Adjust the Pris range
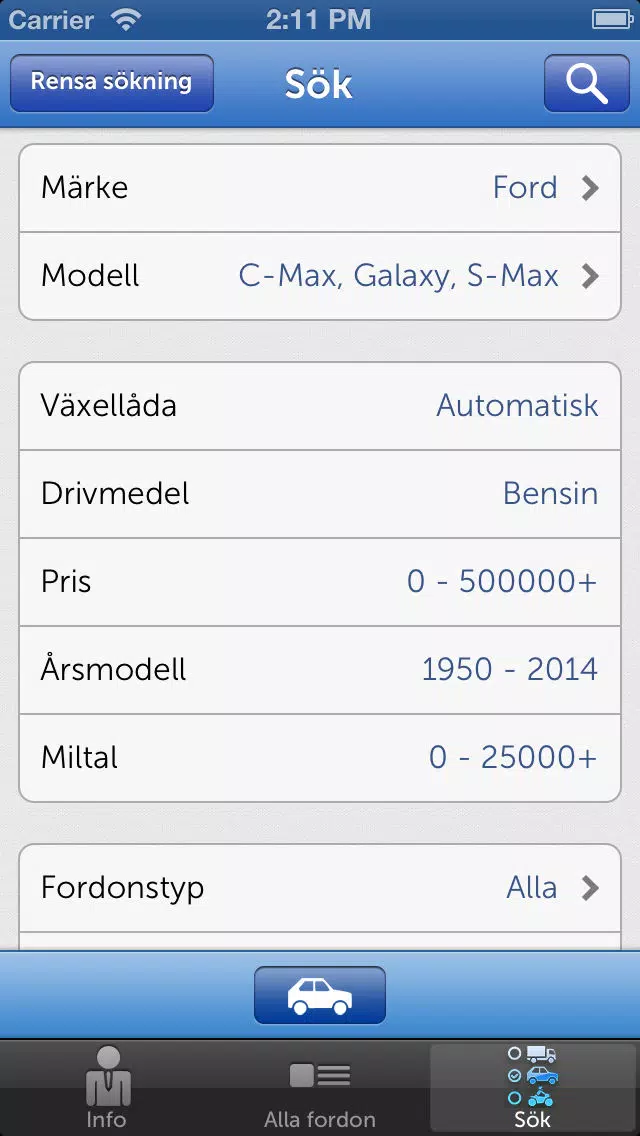Screen dimensions: 640x1136 tap(320, 582)
